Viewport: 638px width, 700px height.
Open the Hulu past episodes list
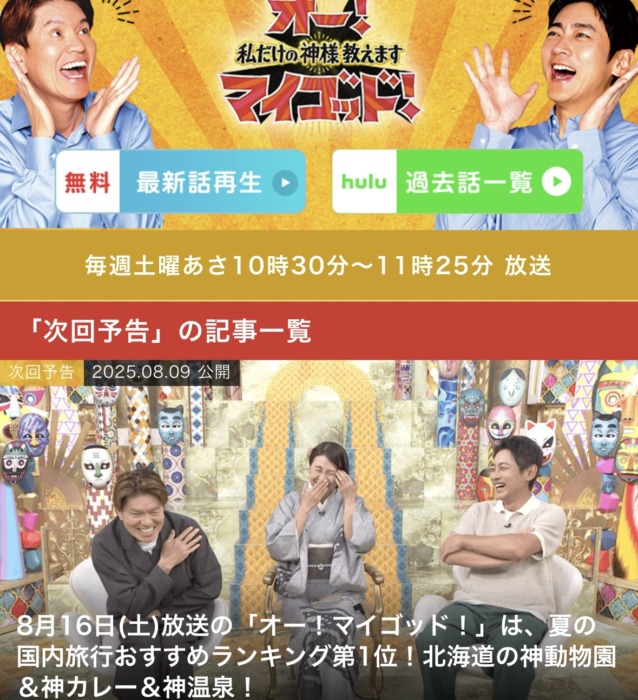457,181
